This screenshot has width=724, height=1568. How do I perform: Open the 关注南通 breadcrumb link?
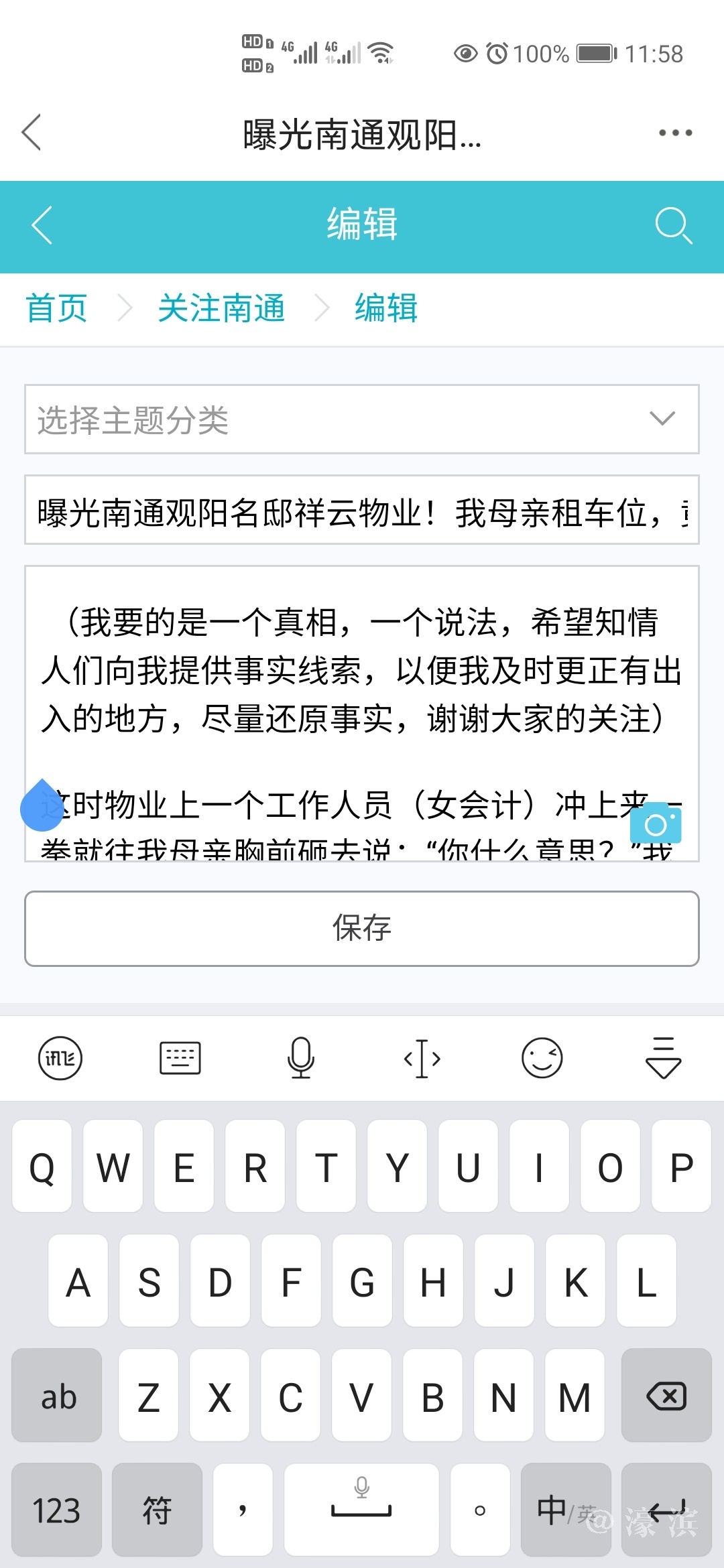point(221,308)
